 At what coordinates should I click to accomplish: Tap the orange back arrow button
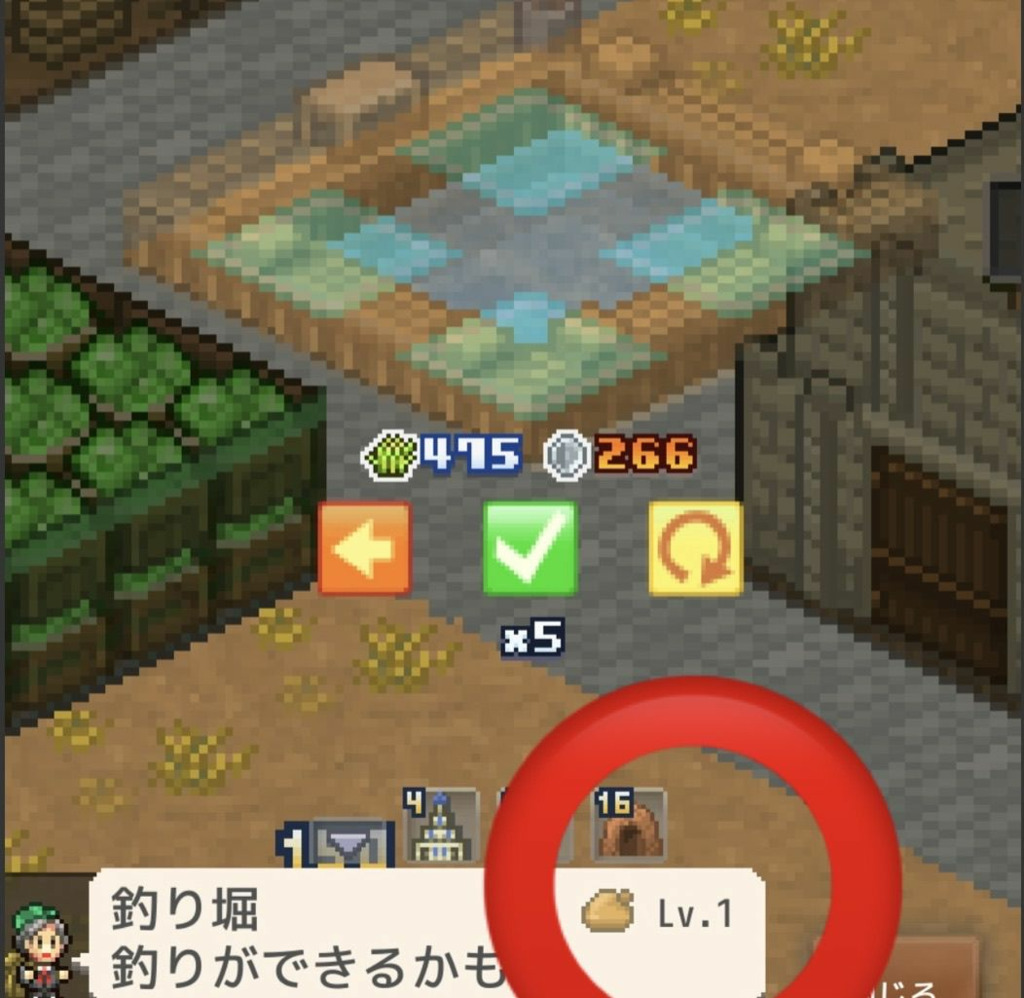tap(364, 549)
